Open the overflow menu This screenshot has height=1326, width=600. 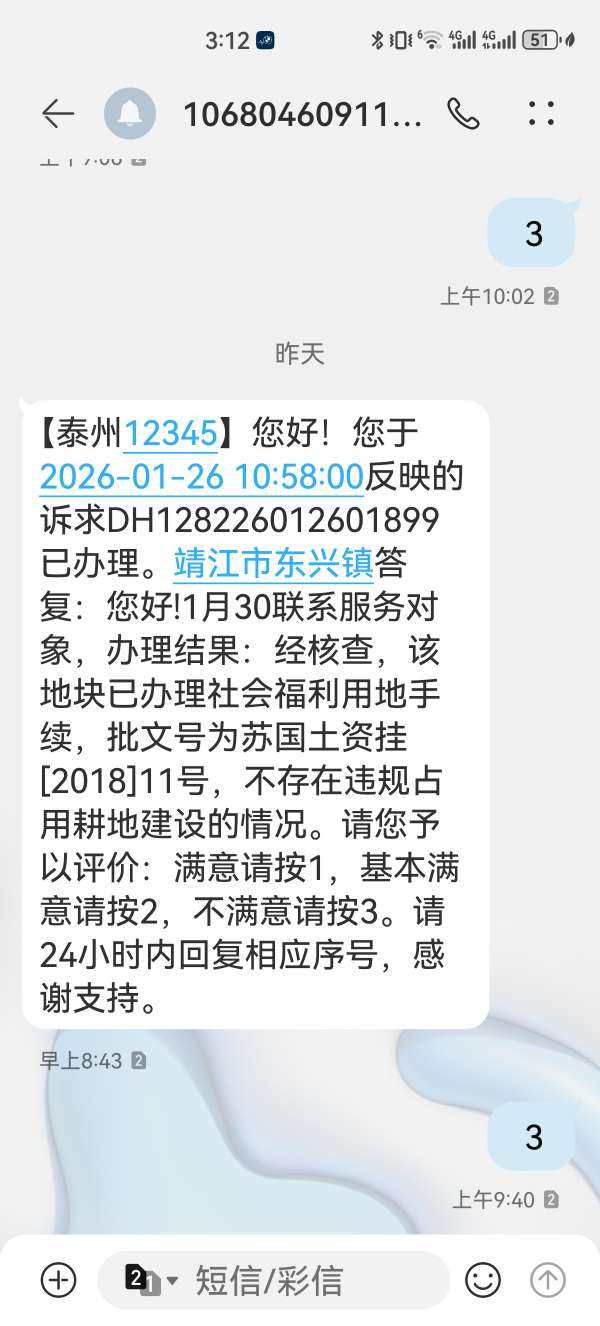pyautogui.click(x=541, y=114)
